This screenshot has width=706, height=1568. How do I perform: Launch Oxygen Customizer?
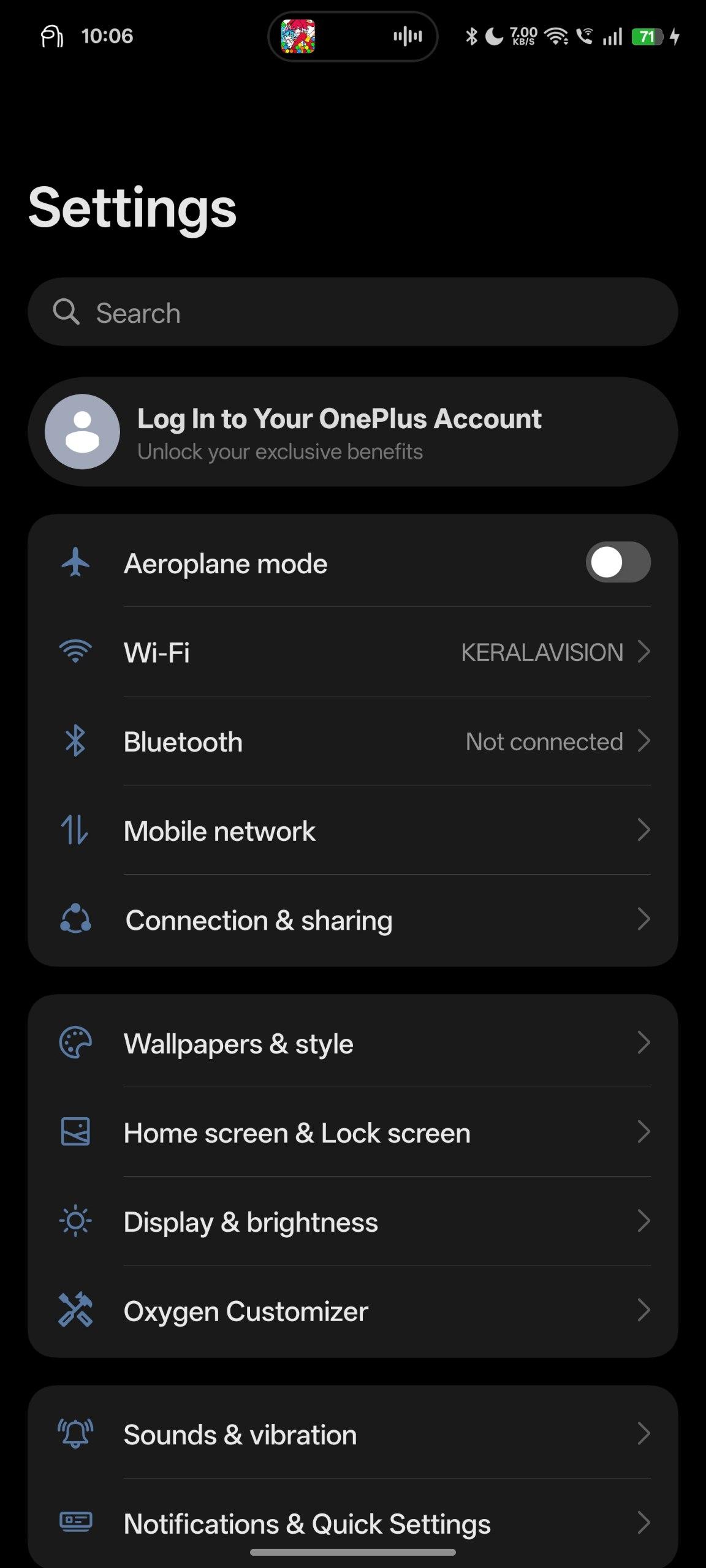352,1311
